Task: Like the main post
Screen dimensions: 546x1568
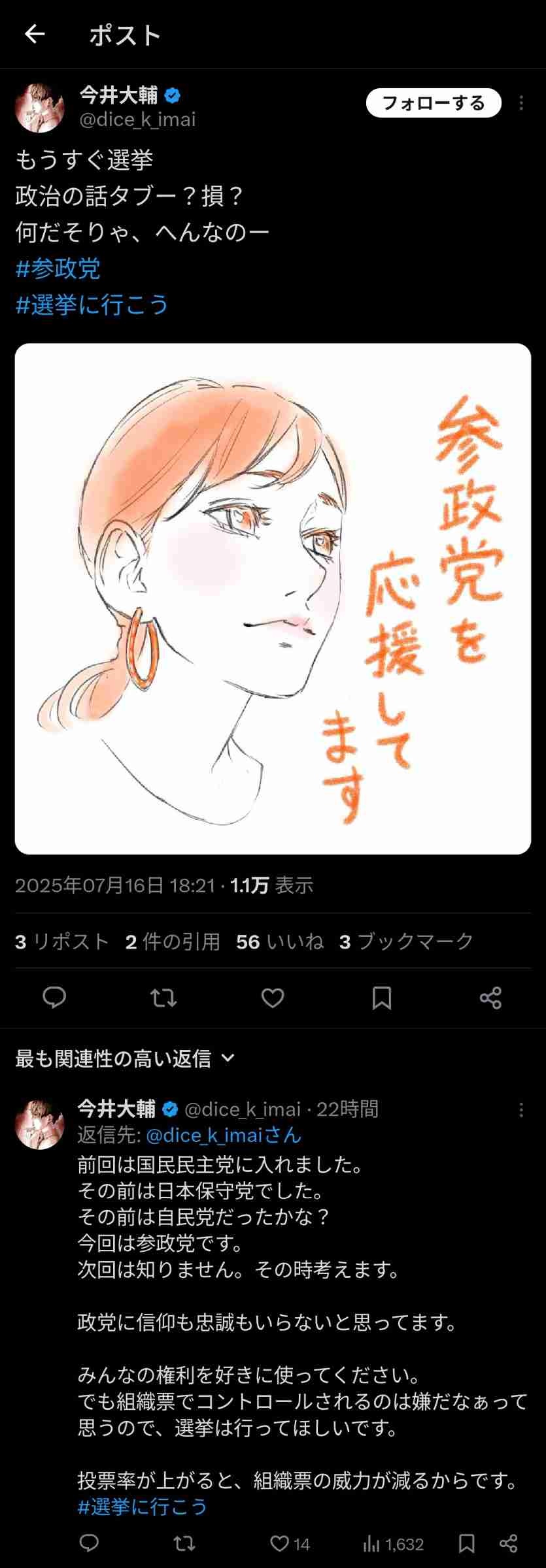Action: tap(273, 998)
